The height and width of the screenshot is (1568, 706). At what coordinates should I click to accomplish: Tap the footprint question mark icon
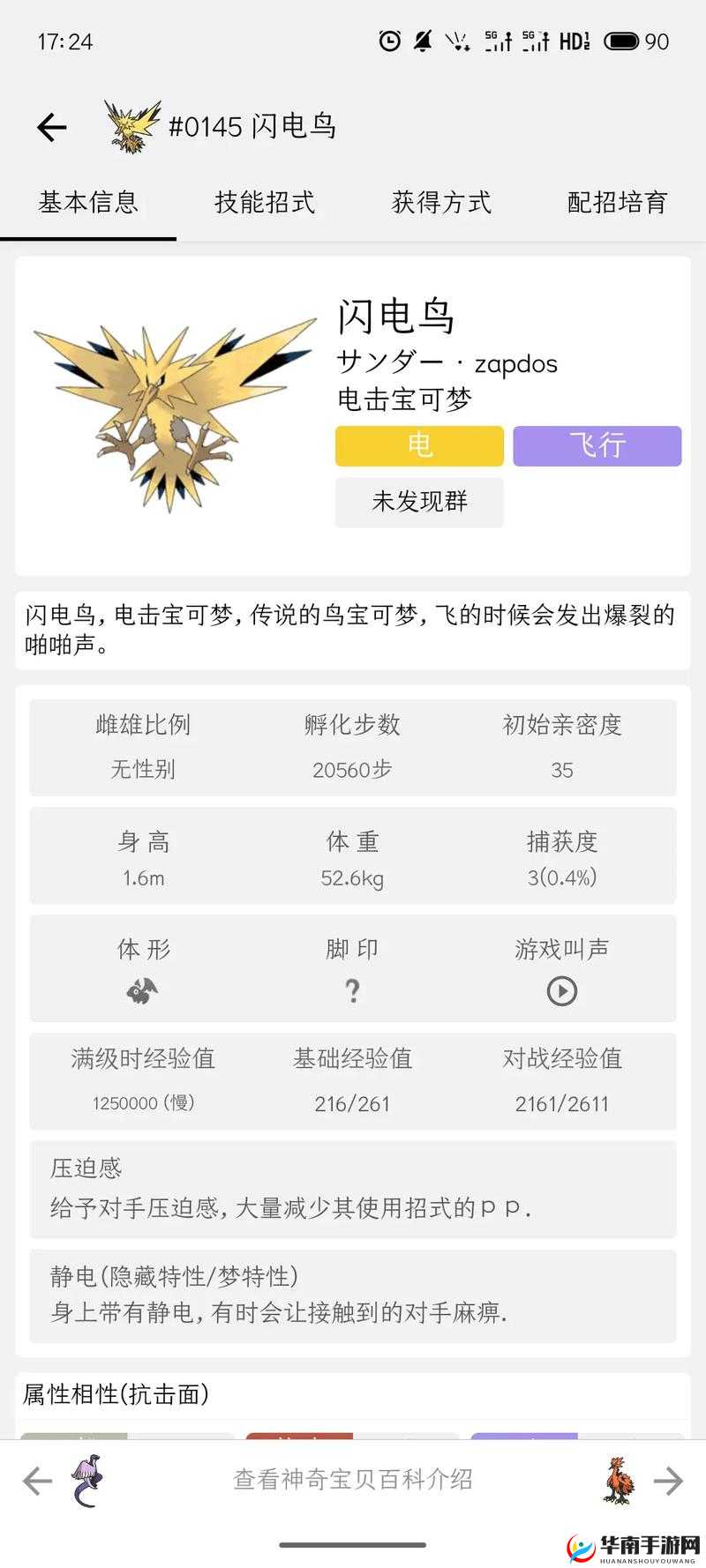[352, 991]
